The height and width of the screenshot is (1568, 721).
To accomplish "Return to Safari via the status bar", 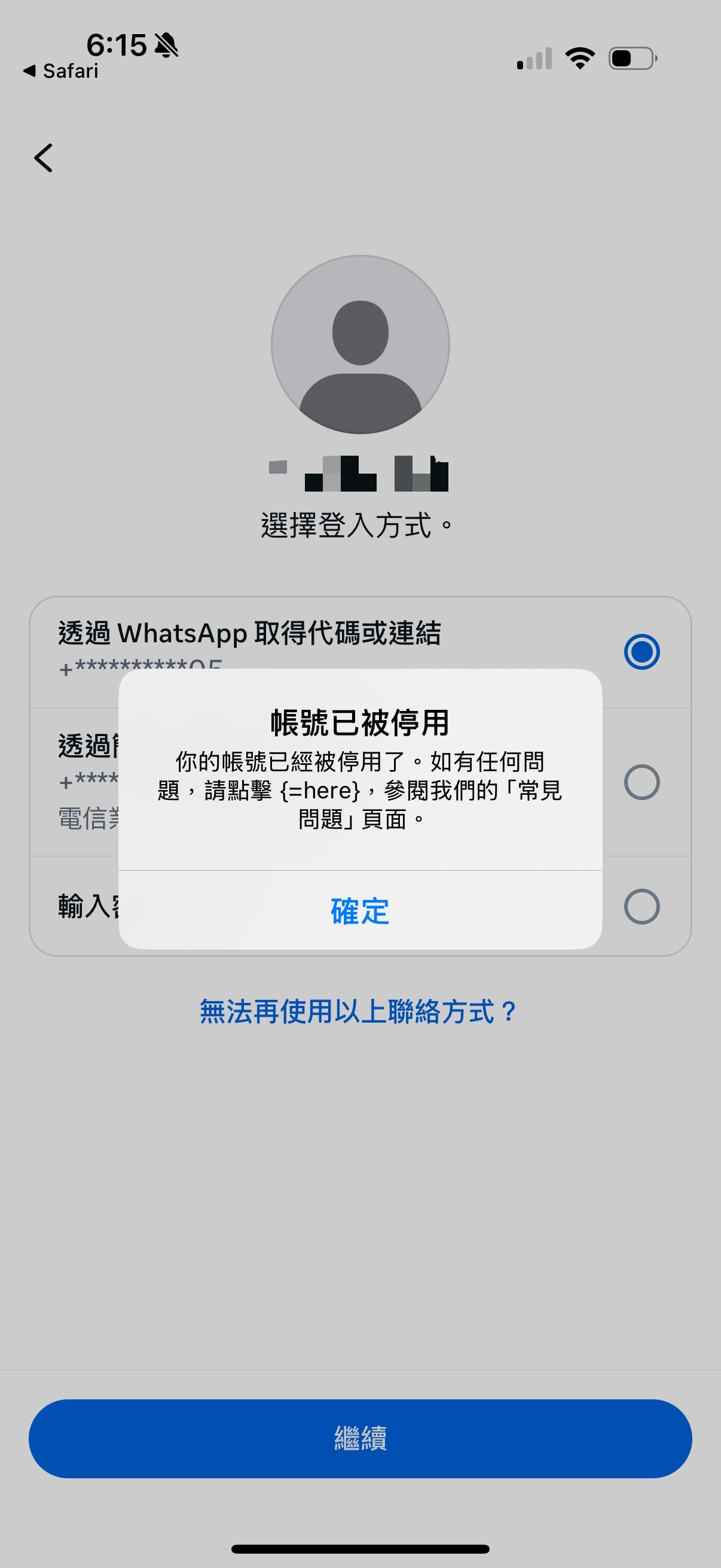I will pyautogui.click(x=61, y=71).
